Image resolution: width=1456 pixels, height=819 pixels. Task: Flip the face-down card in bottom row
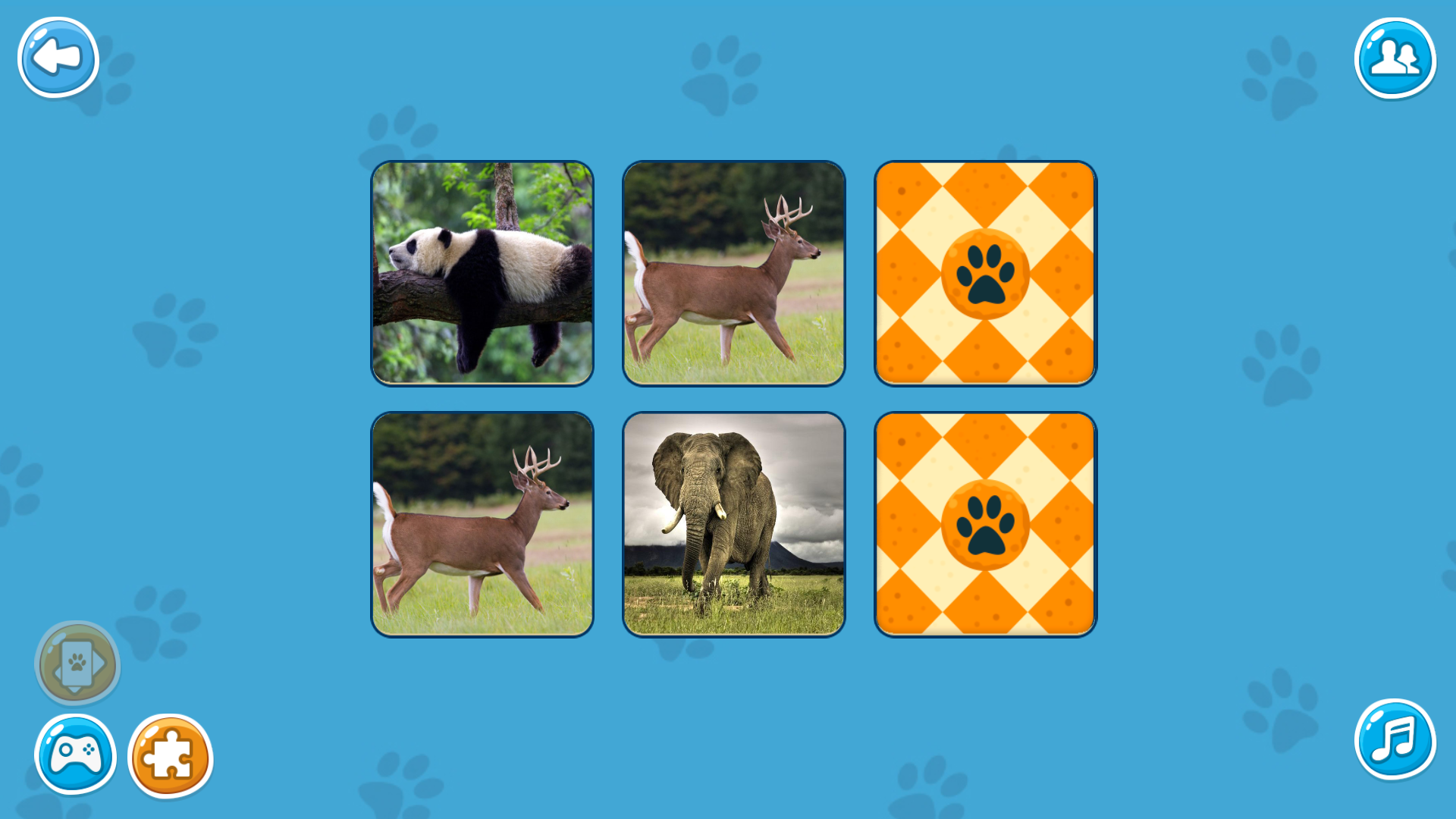pos(985,524)
